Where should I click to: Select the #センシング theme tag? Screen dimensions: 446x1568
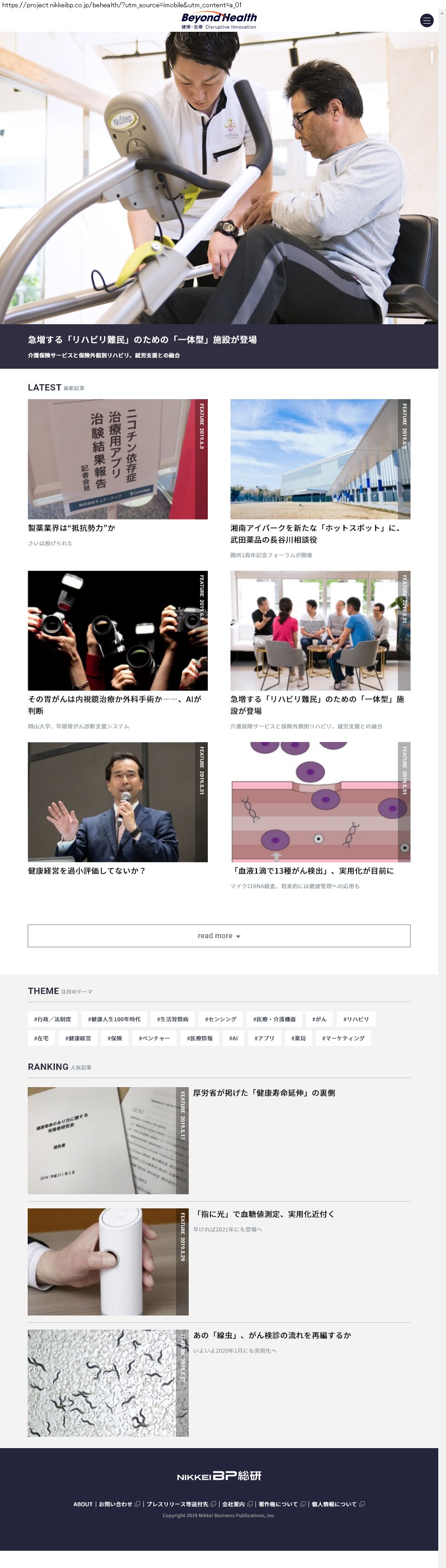(220, 1019)
